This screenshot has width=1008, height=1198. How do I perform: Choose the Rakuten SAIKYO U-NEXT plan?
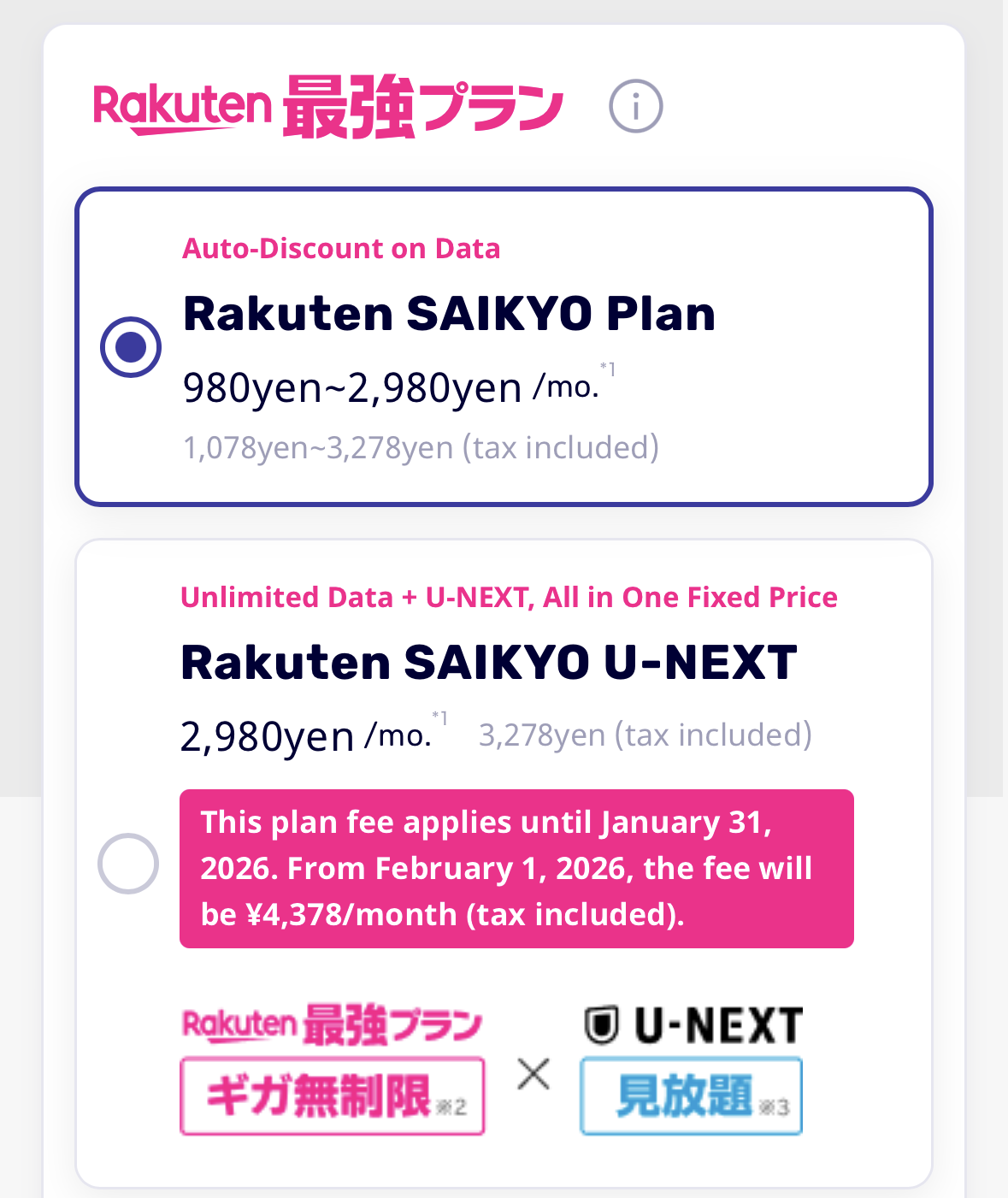click(x=128, y=863)
